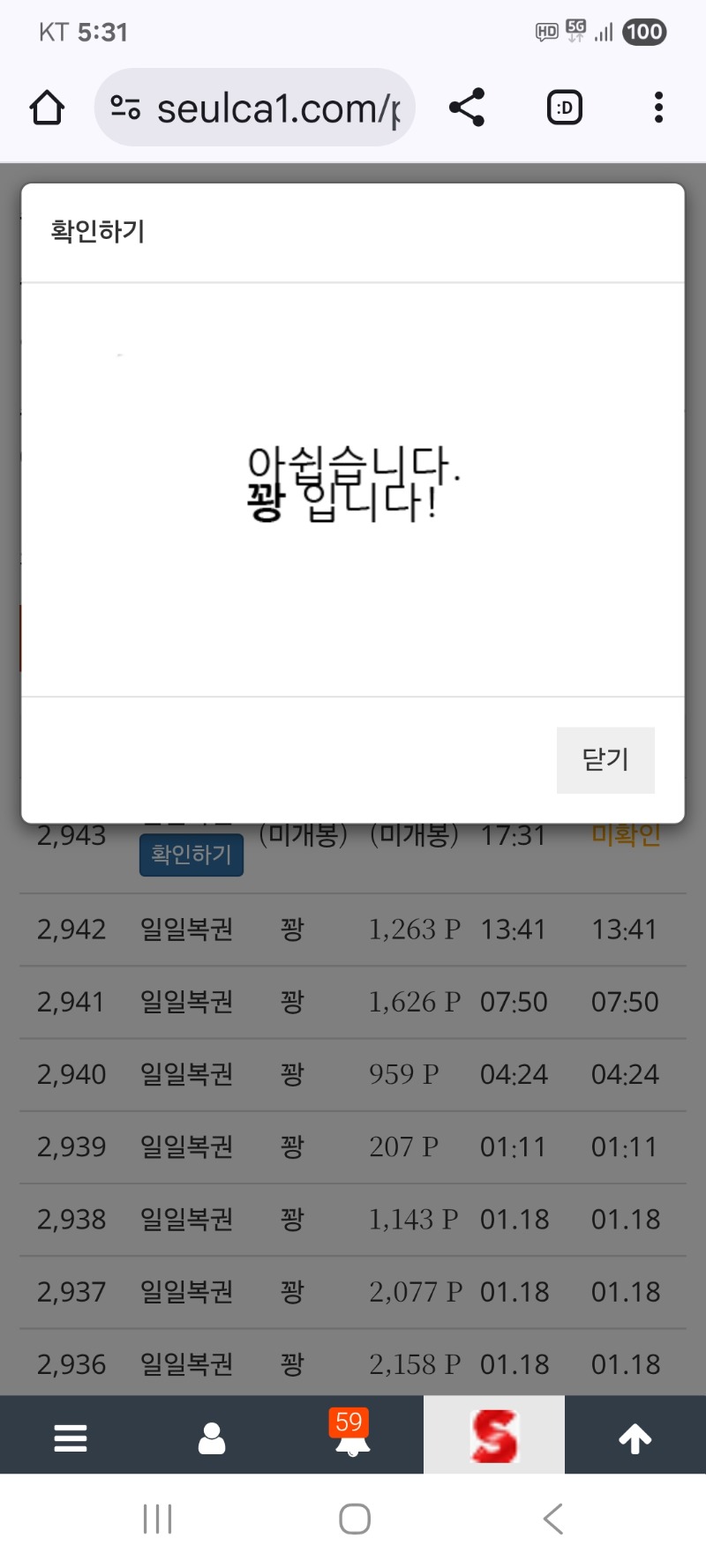Share the current page
This screenshot has width=706, height=1568.
point(467,108)
